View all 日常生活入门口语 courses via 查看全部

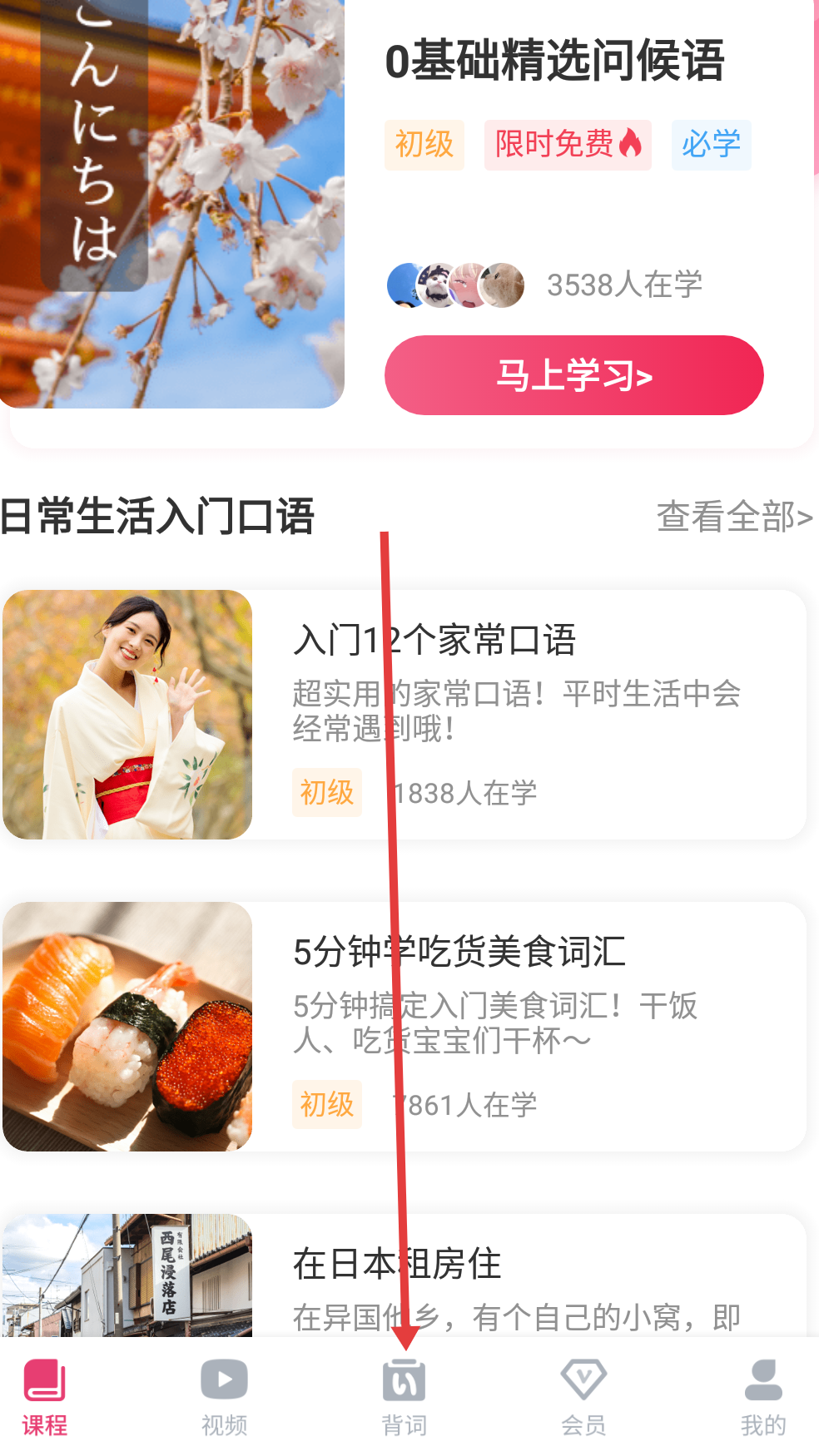pyautogui.click(x=733, y=517)
